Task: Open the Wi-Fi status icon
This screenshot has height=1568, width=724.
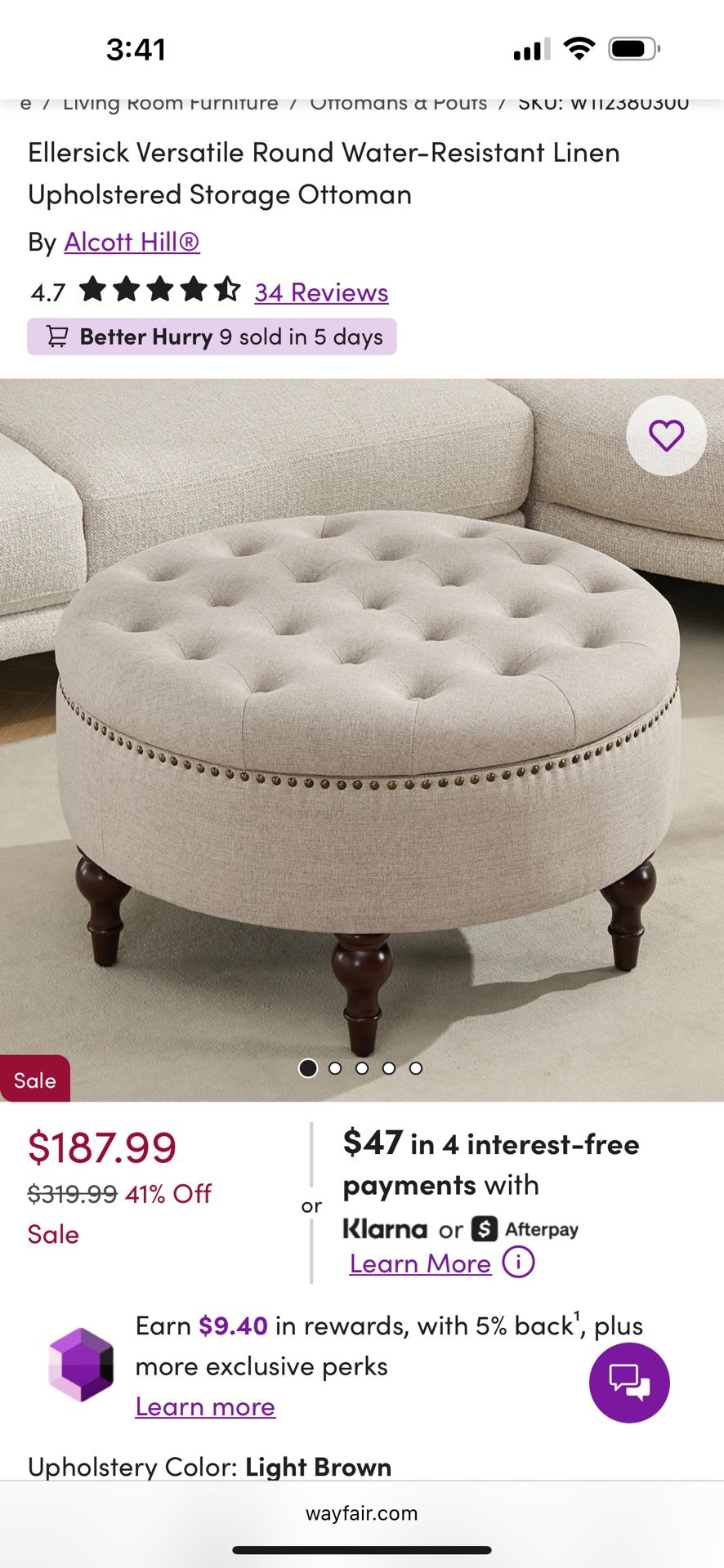Action: tap(579, 49)
